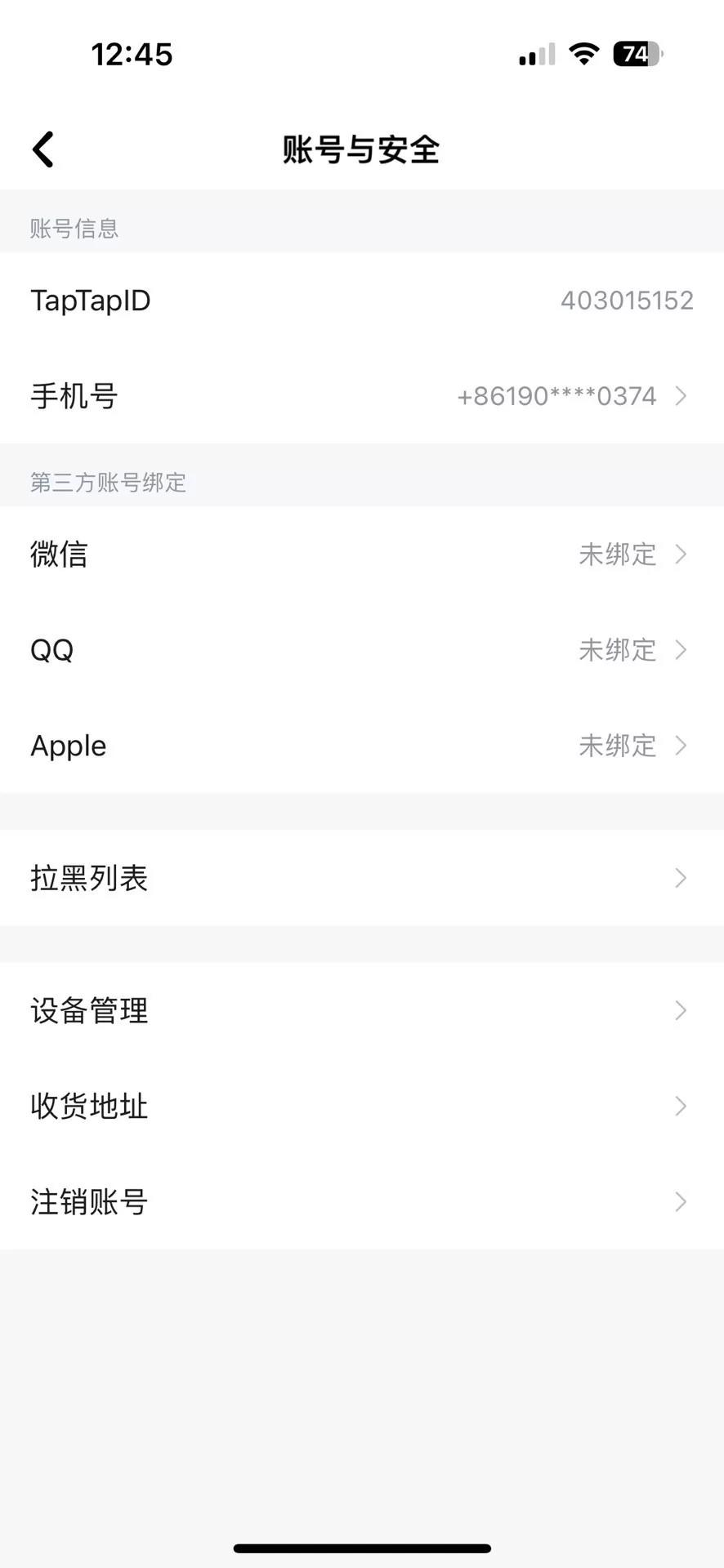Viewport: 724px width, 1568px height.
Task: Go back from 账号与安全 page
Action: point(43,149)
